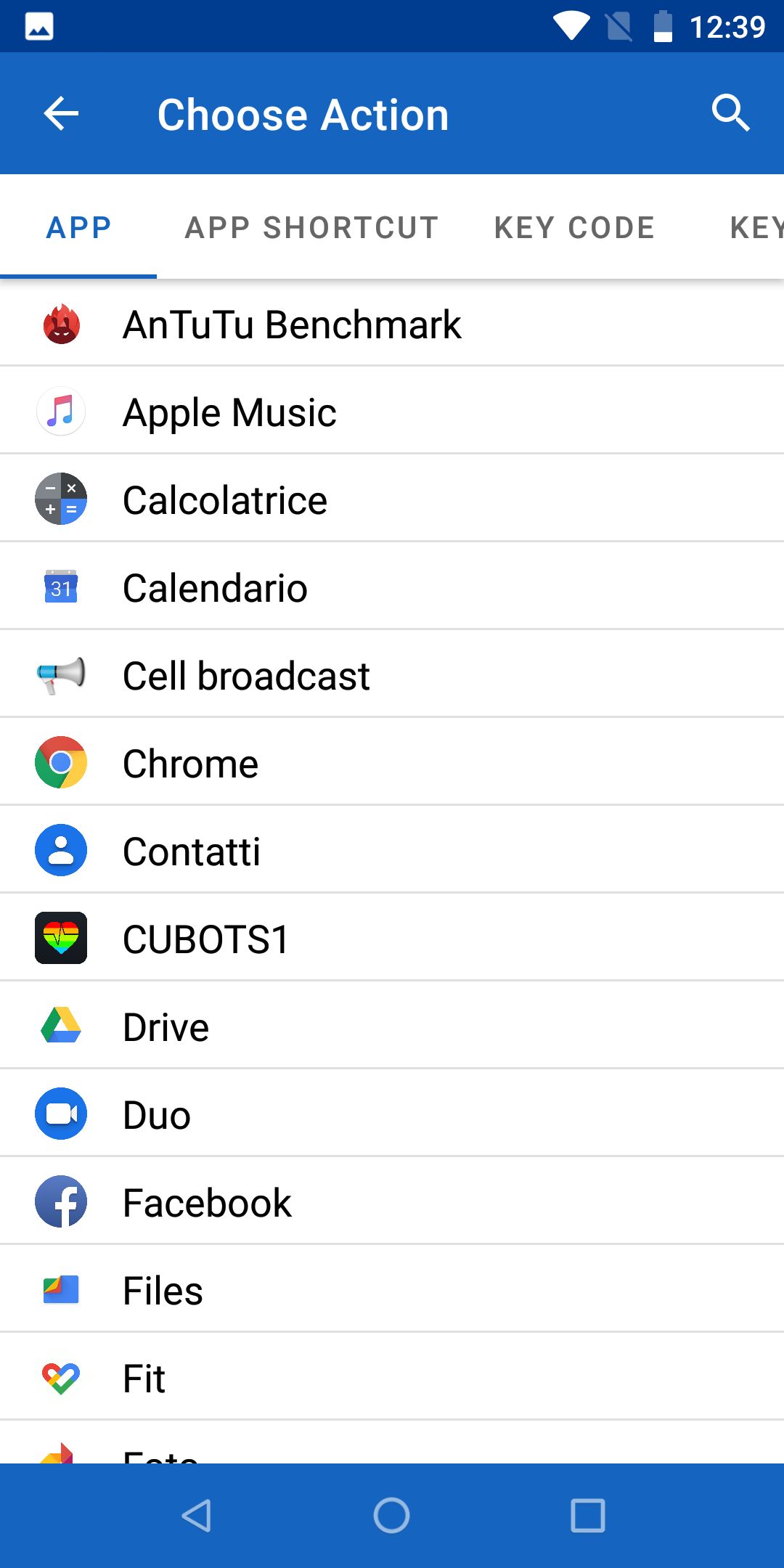Choose Drive as the action
Image resolution: width=784 pixels, height=1568 pixels.
[392, 1026]
